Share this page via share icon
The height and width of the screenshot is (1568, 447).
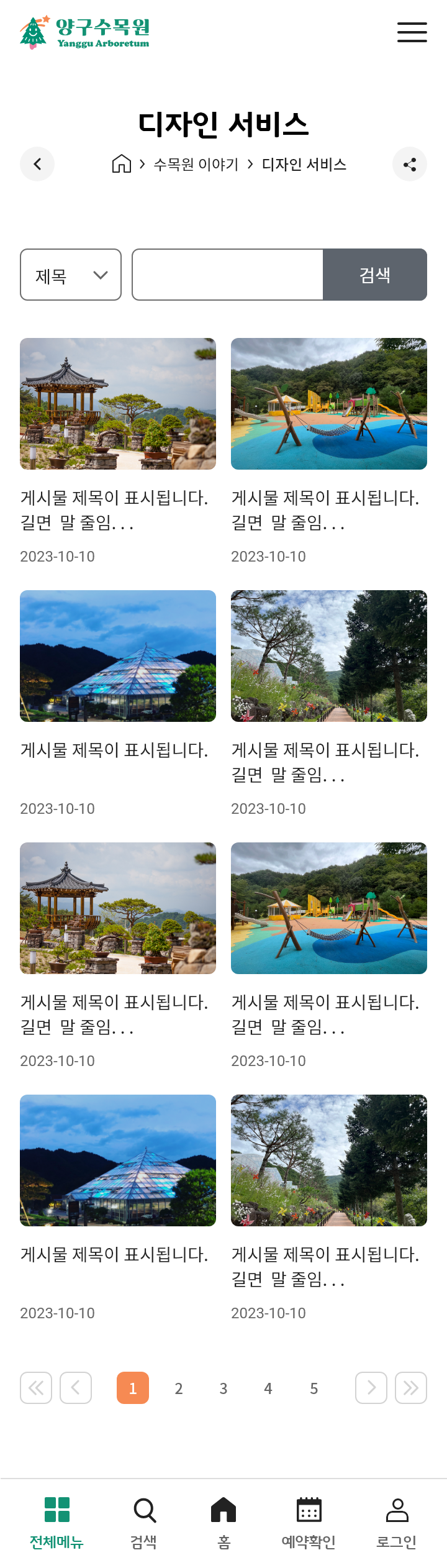tap(410, 164)
